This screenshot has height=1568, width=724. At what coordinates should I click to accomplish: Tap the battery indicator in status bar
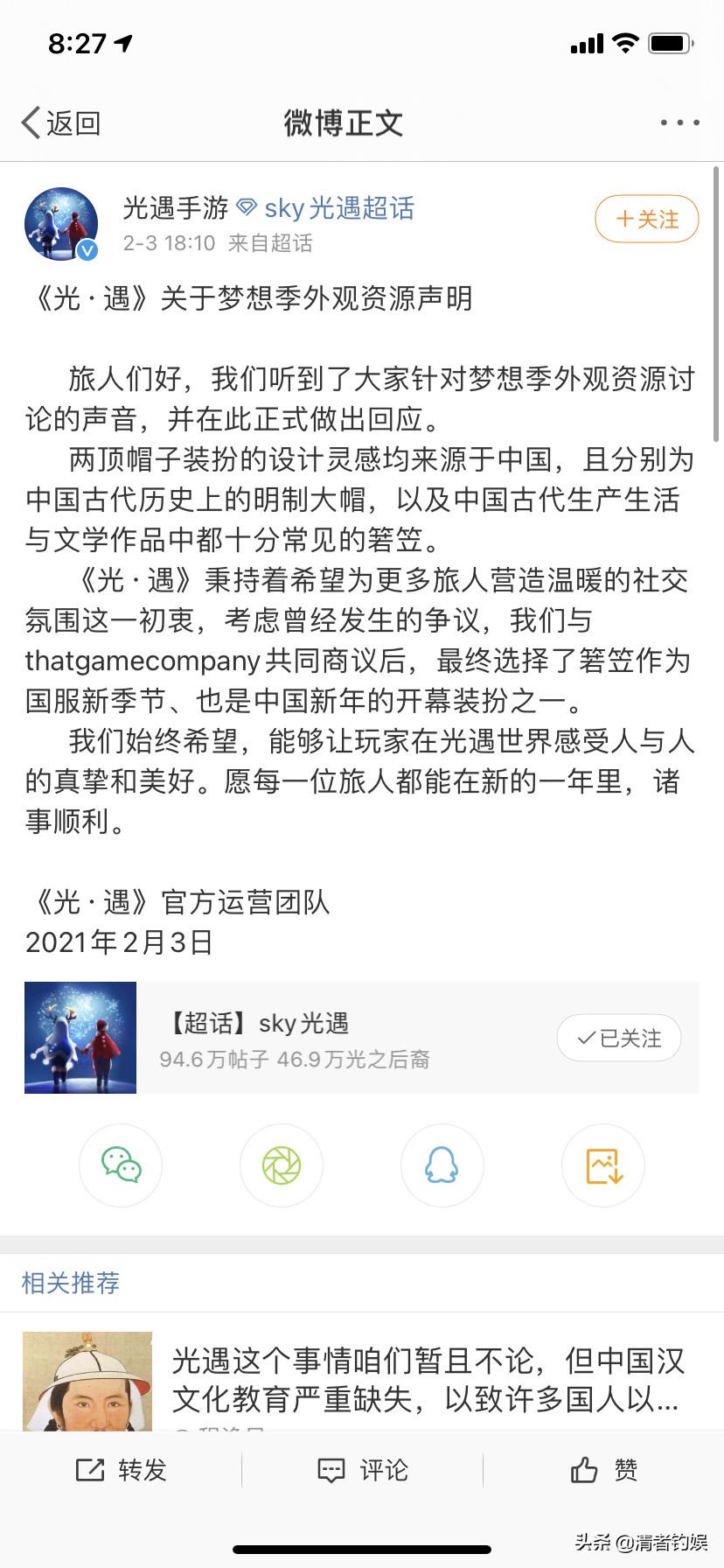668,41
